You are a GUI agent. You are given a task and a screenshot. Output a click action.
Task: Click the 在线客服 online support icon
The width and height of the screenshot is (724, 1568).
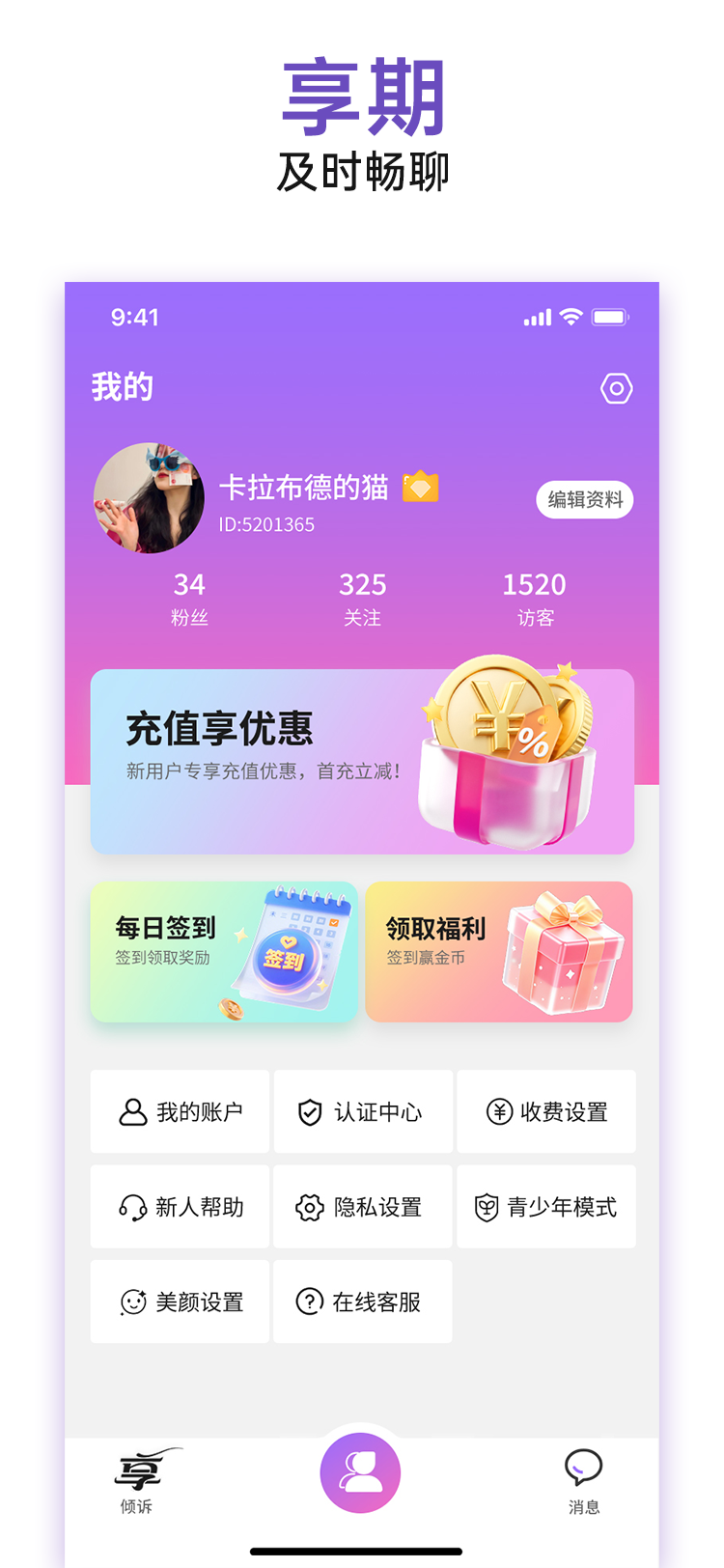[309, 1301]
